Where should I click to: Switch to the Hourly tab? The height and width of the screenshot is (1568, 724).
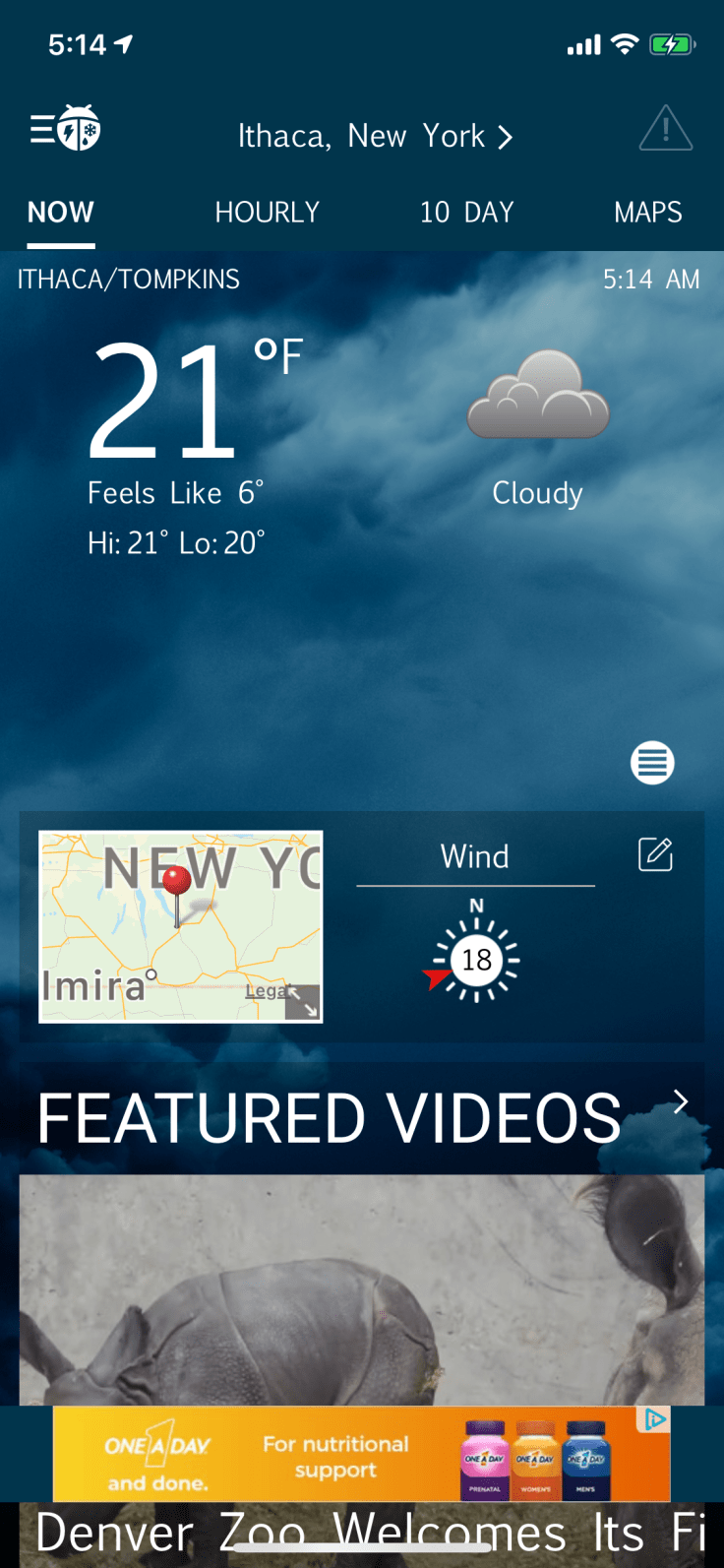[x=268, y=213]
